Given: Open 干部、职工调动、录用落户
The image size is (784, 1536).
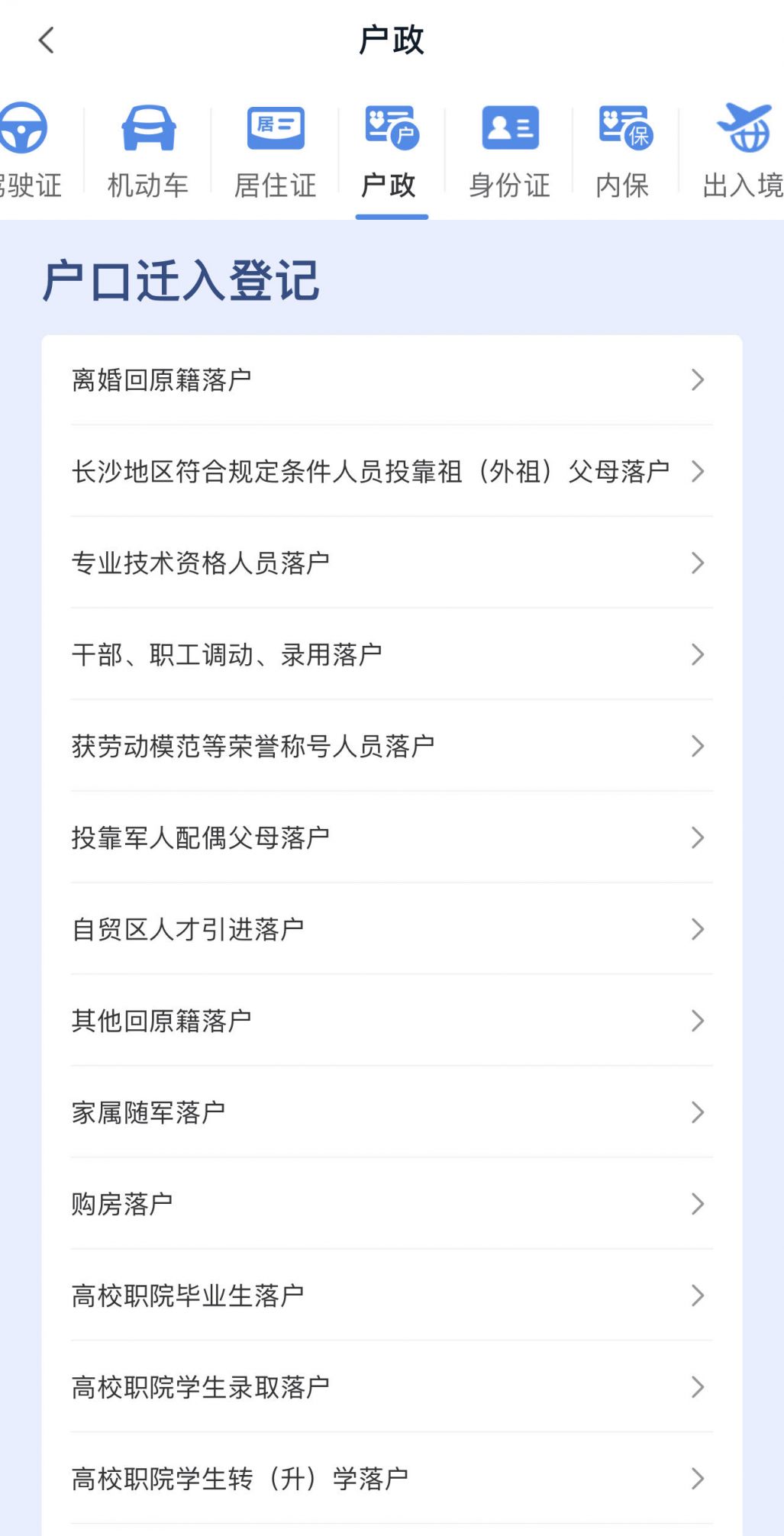Looking at the screenshot, I should (x=391, y=655).
